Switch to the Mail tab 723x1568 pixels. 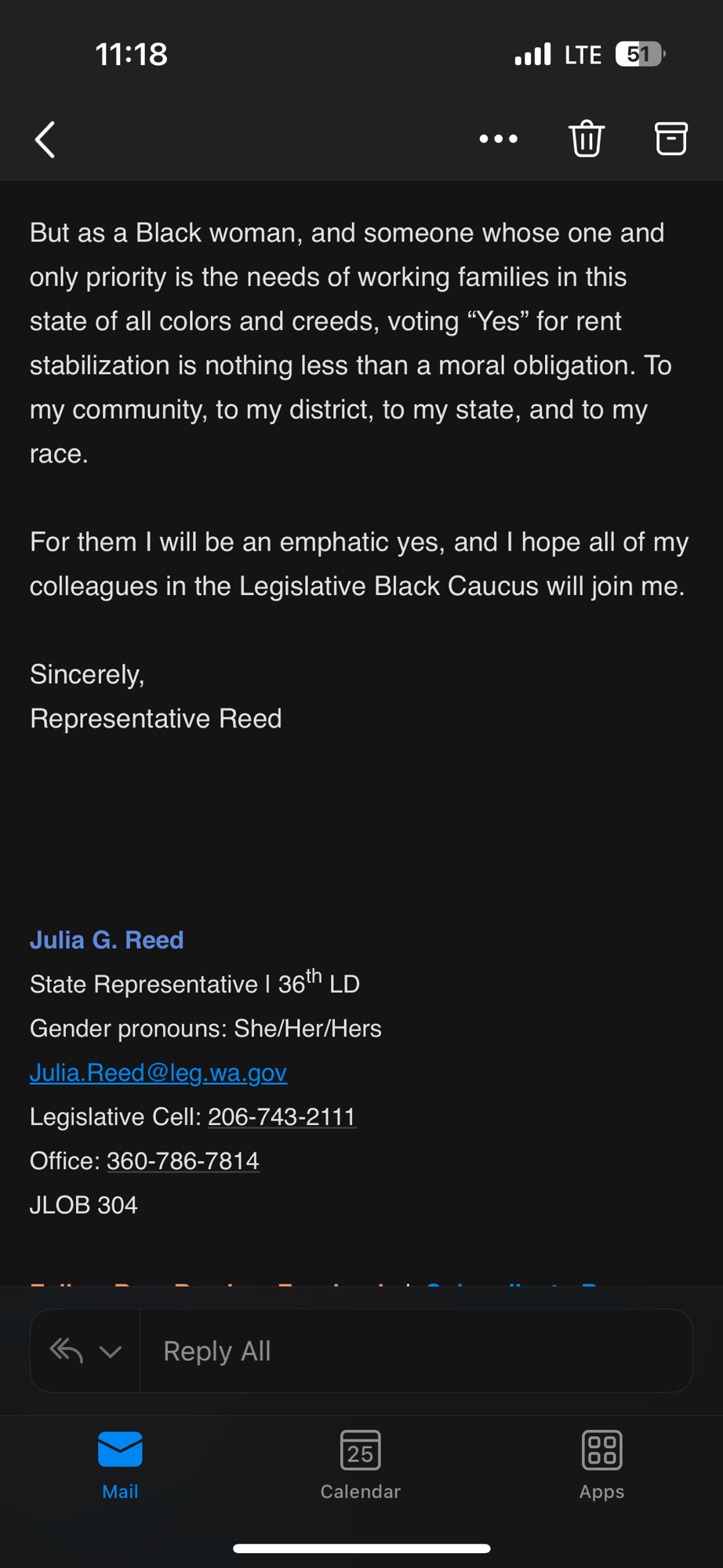(120, 1464)
